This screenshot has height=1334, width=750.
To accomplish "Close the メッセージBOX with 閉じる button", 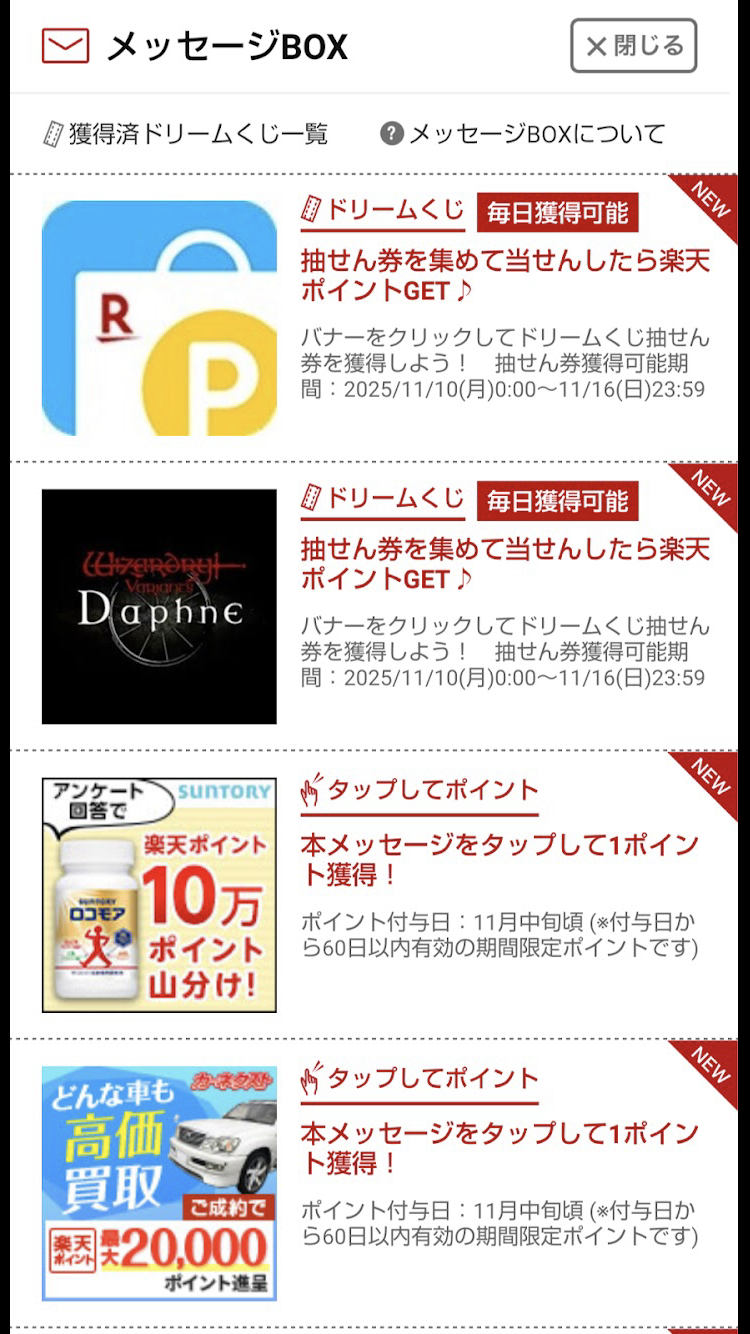I will 633,46.
